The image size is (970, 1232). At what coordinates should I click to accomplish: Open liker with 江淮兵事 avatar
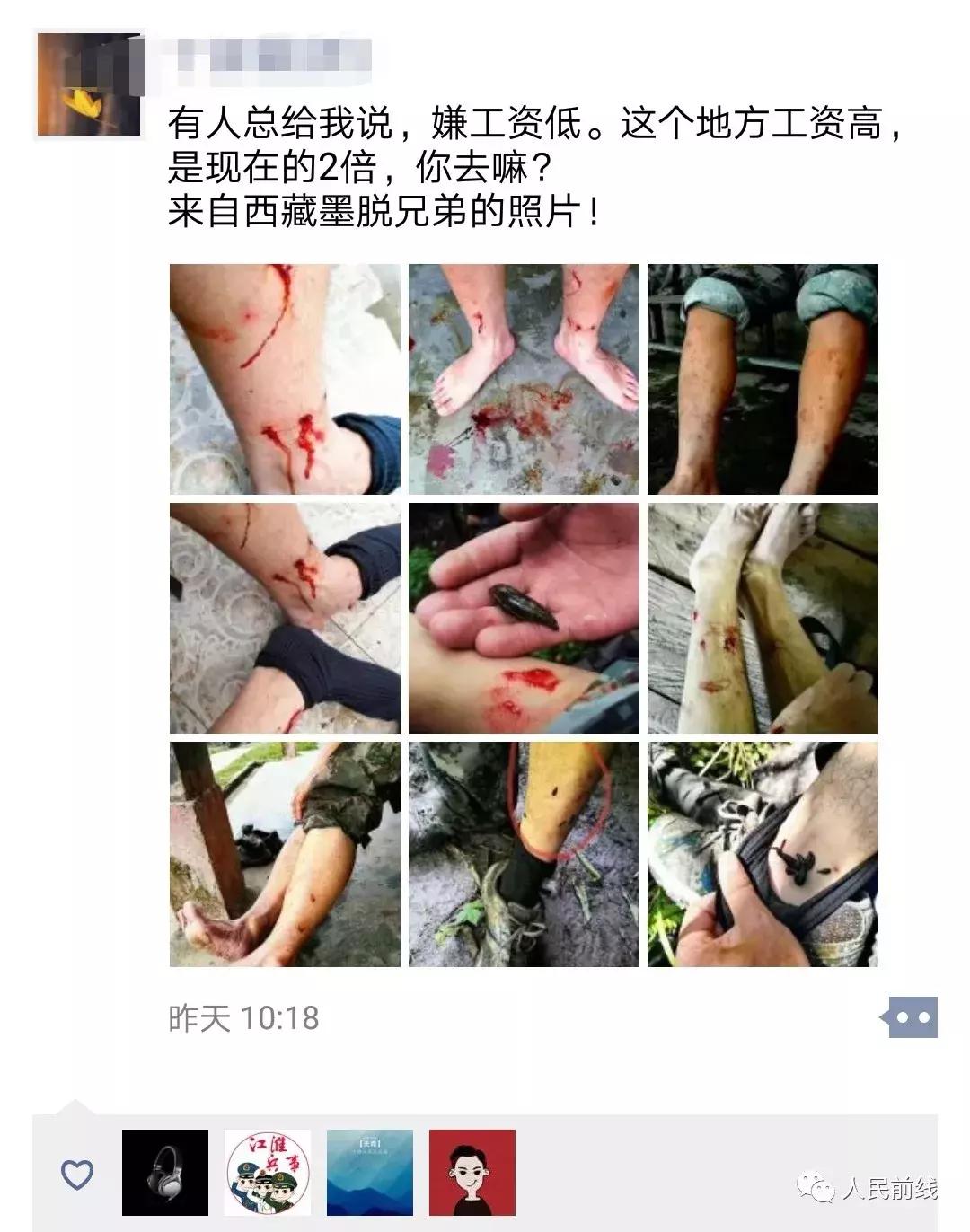[268, 1173]
